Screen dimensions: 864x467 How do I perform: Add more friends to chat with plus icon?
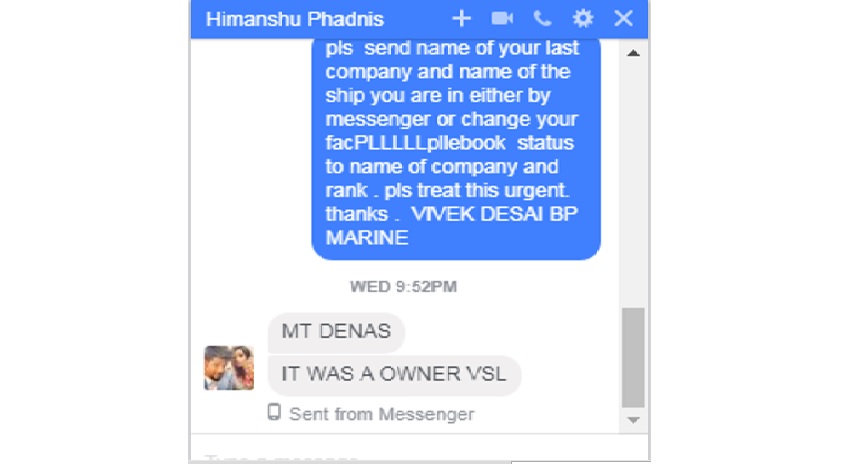[461, 18]
